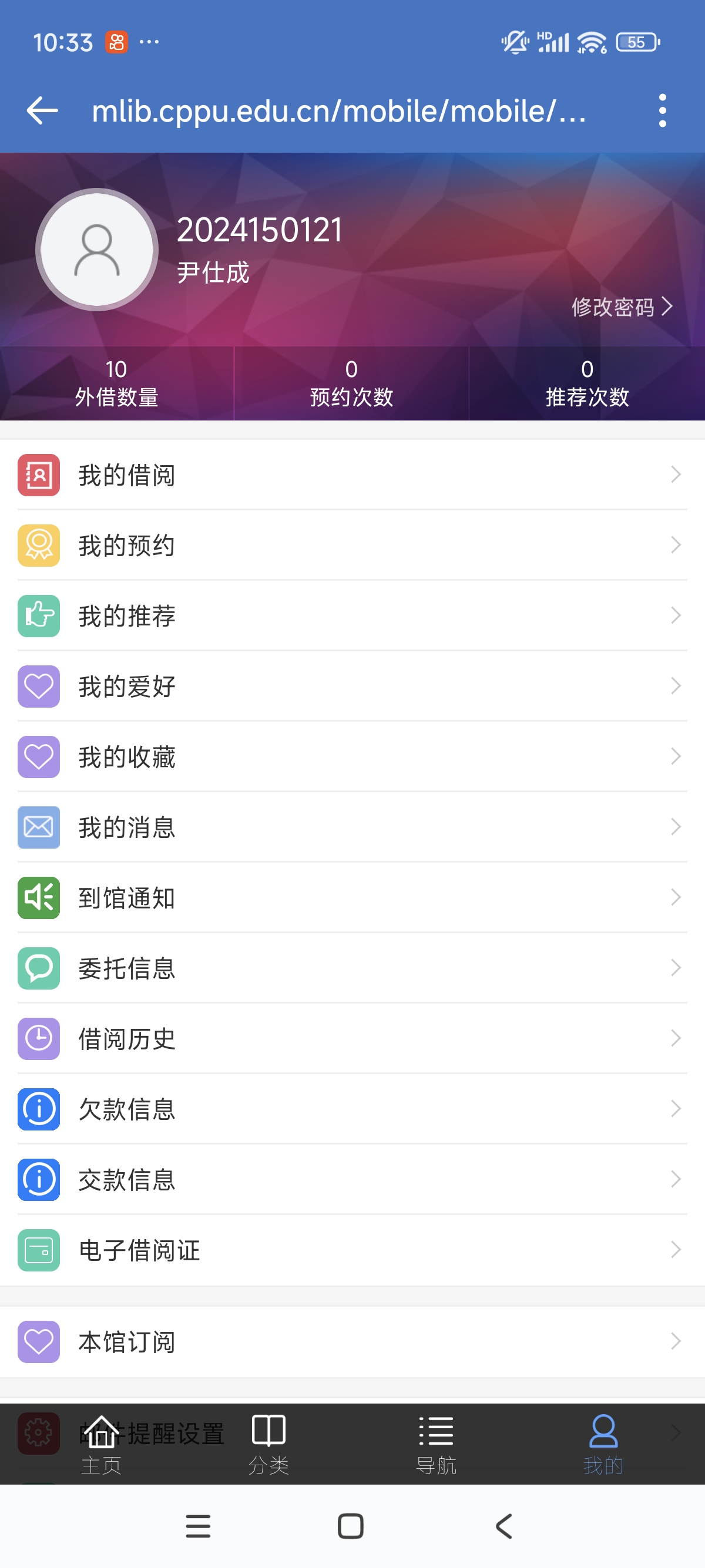Open 本馆订阅 library subscriptions
Screen dimensions: 705x1568
pyautogui.click(x=352, y=1341)
